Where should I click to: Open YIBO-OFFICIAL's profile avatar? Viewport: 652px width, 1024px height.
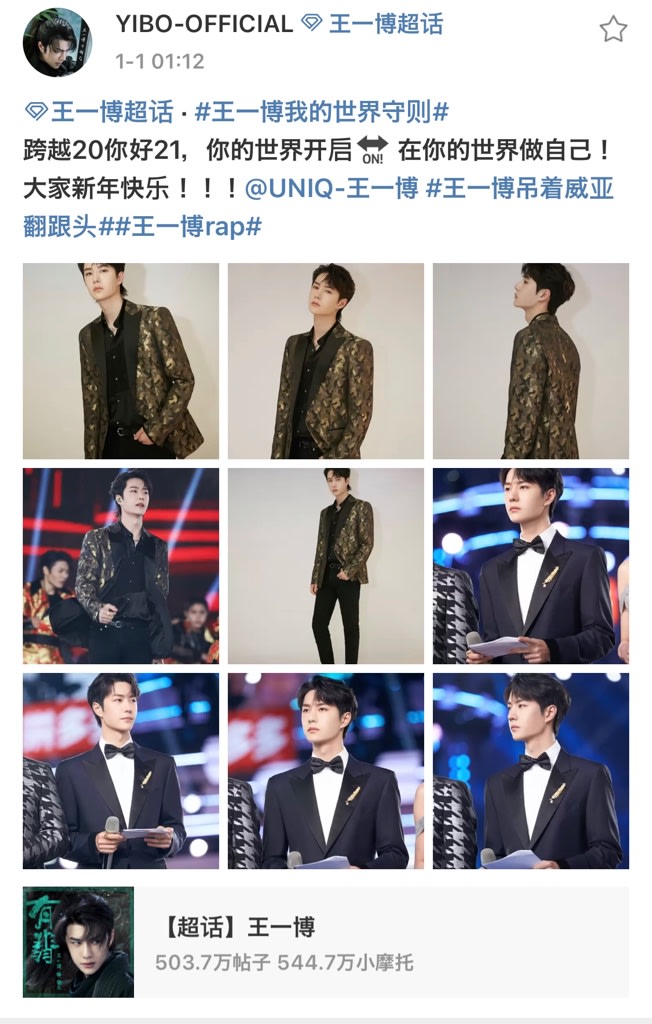tap(57, 42)
